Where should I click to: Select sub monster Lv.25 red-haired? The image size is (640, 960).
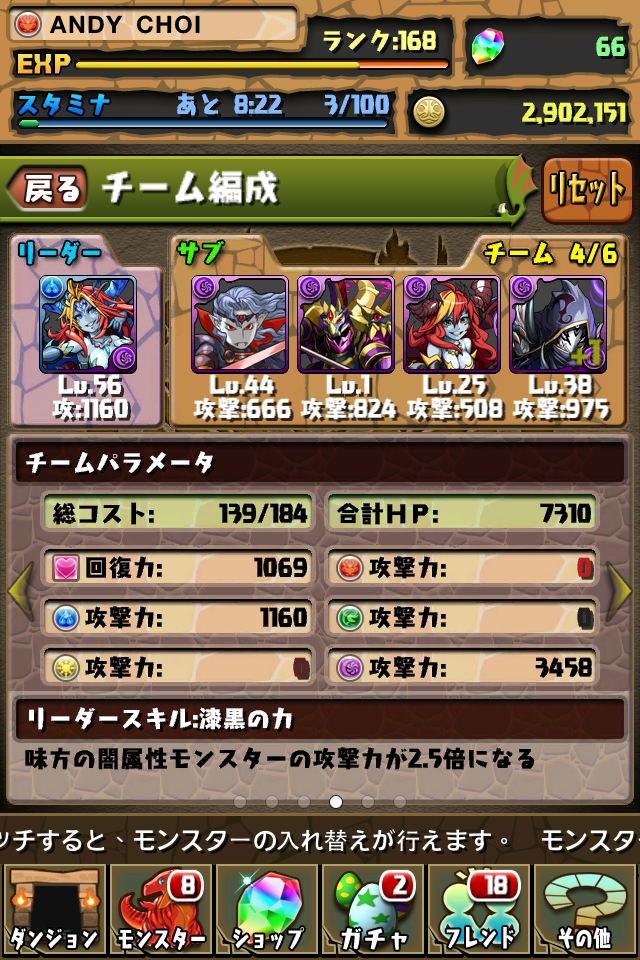pos(451,324)
